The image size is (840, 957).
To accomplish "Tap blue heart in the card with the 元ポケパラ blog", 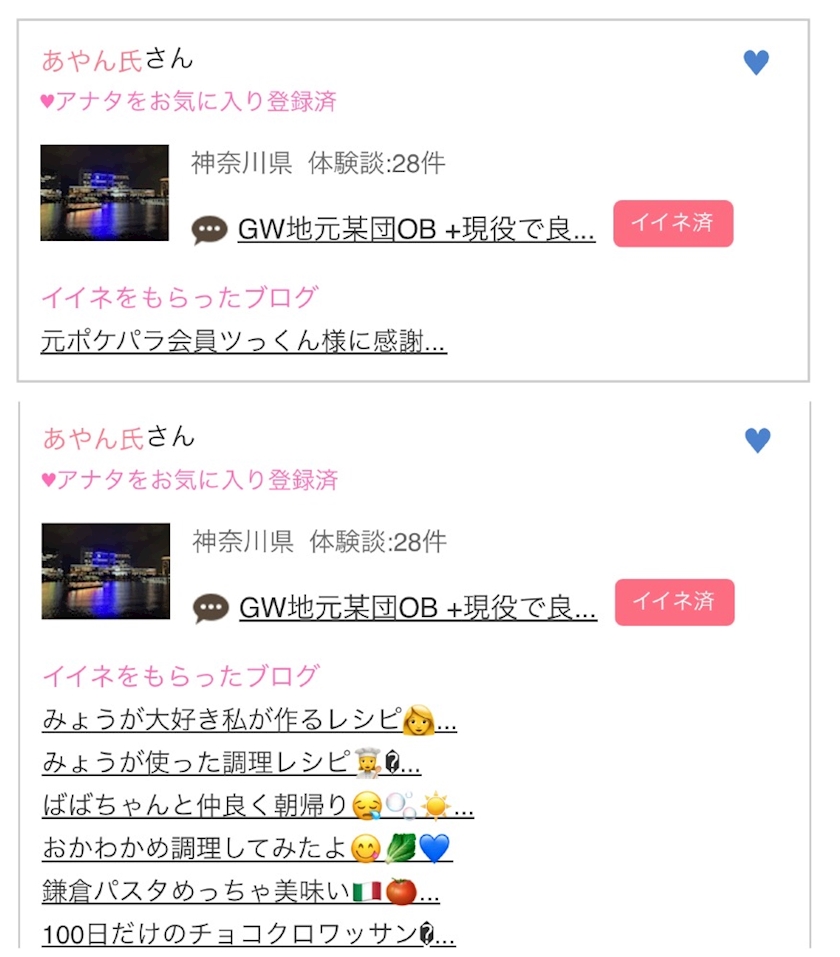I will coord(756,62).
